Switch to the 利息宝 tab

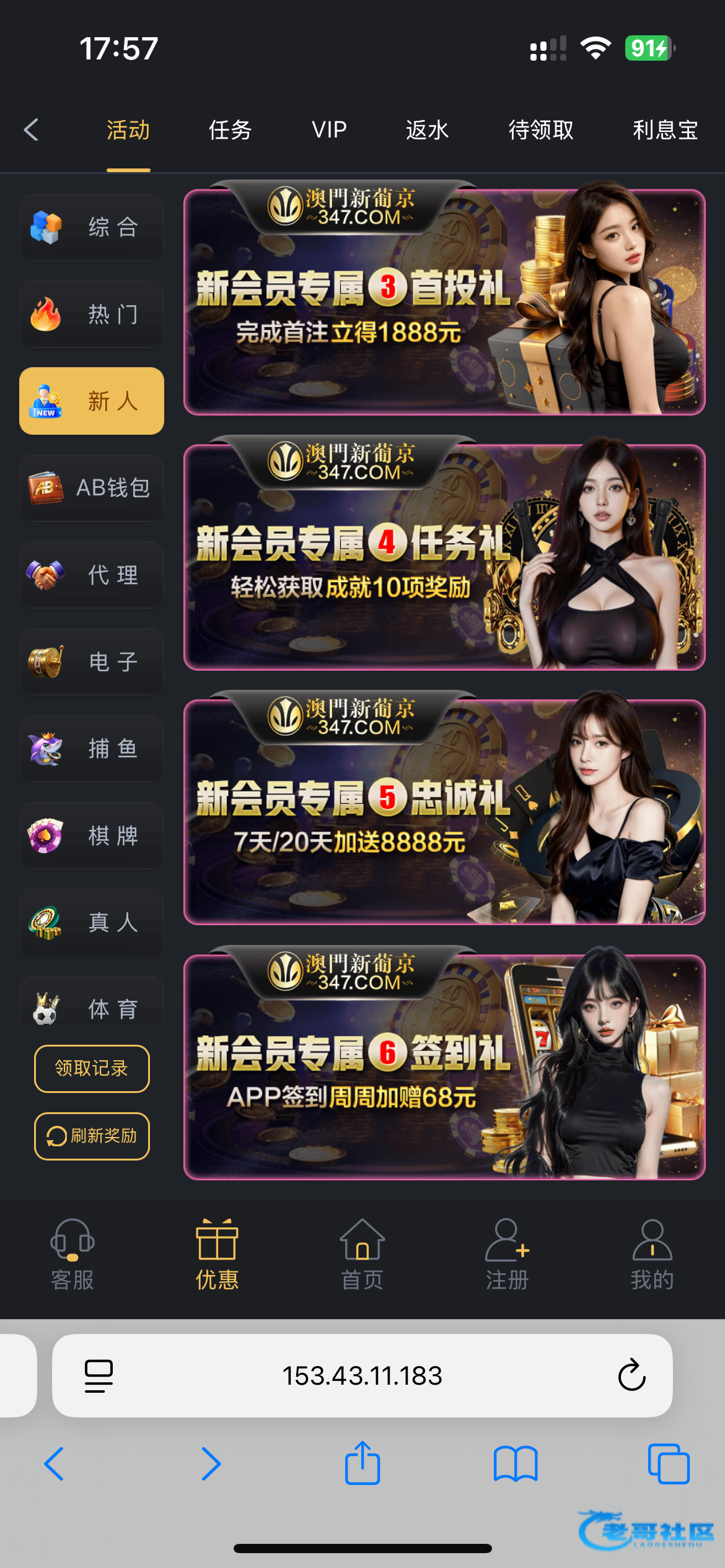[665, 130]
